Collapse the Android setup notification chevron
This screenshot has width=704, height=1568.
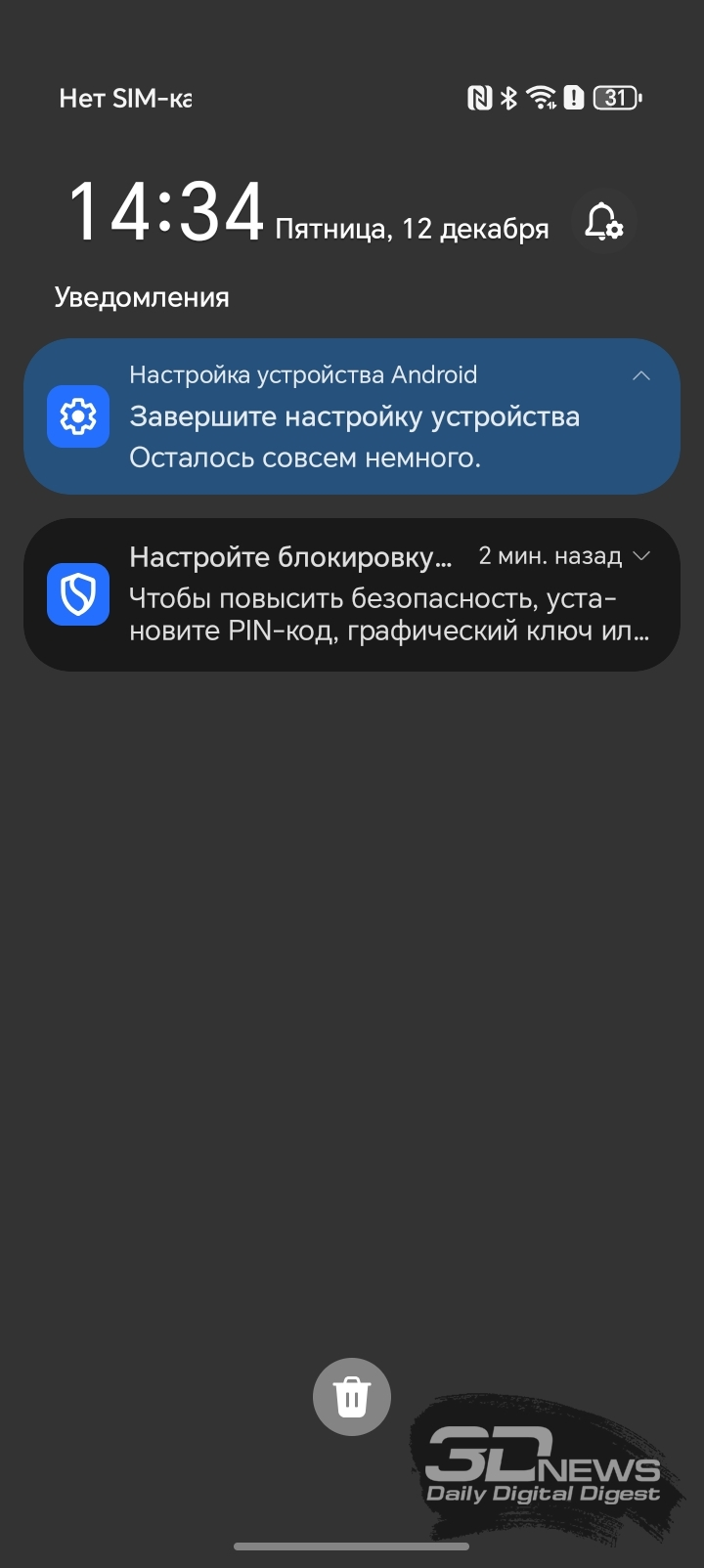click(x=641, y=376)
